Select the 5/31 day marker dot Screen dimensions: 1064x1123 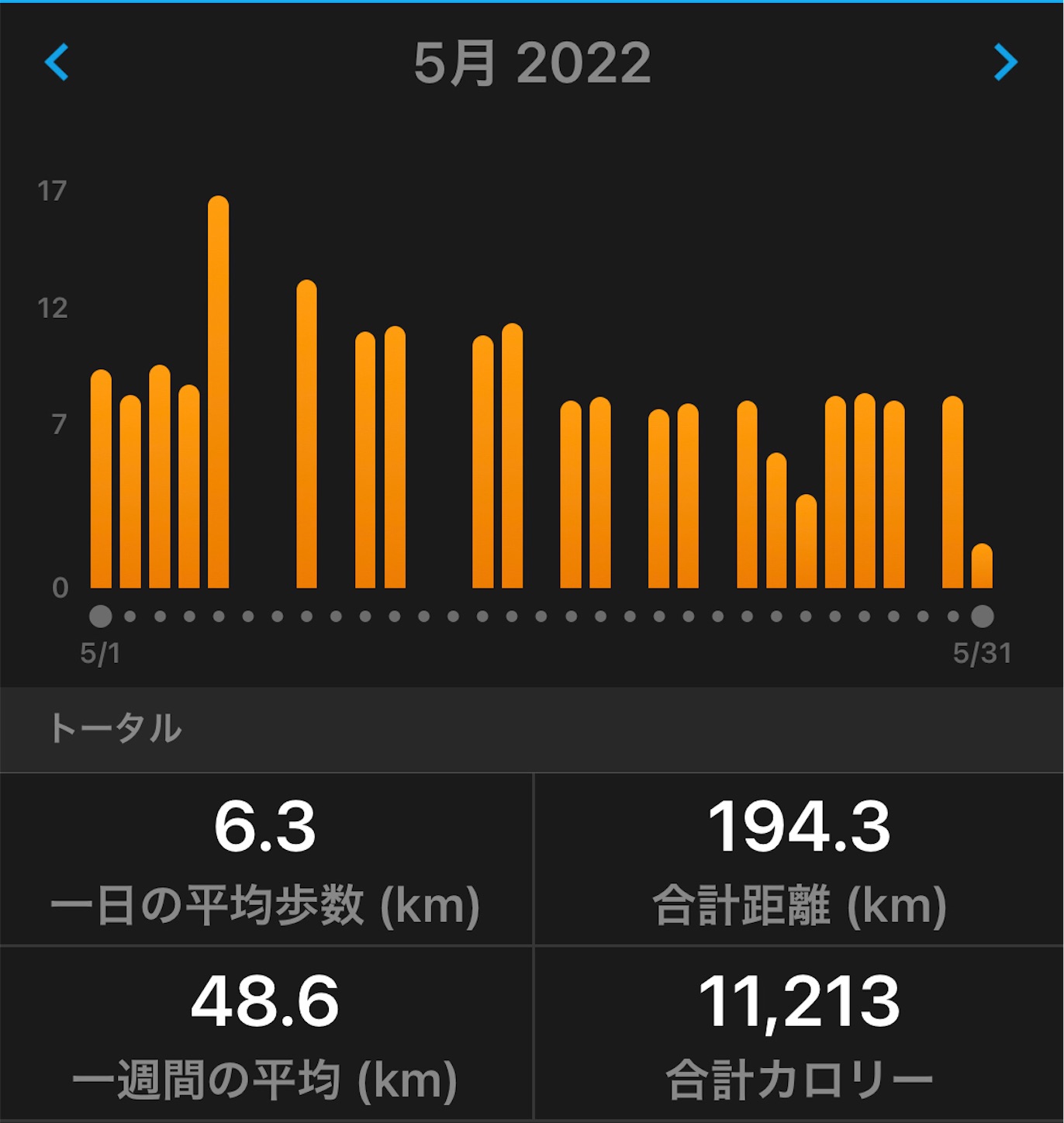(x=983, y=617)
